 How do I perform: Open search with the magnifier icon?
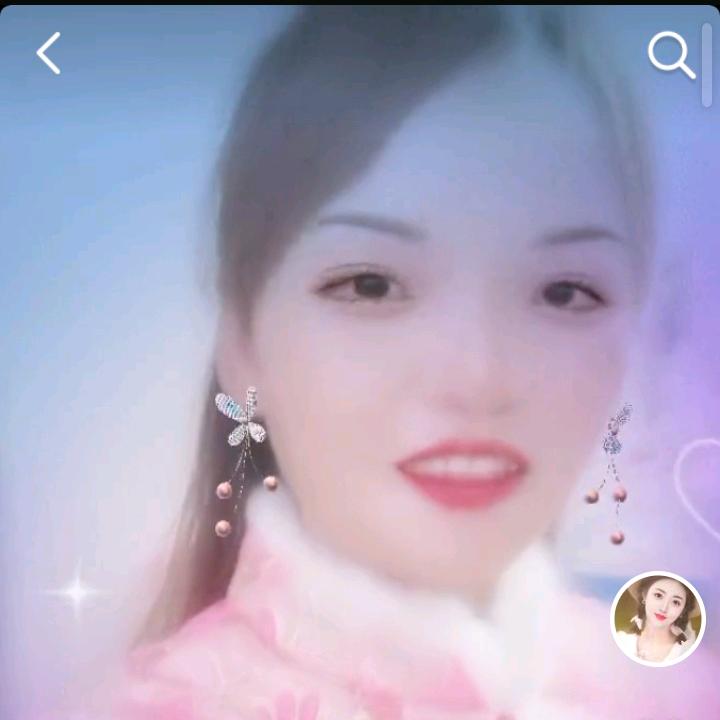click(x=671, y=55)
